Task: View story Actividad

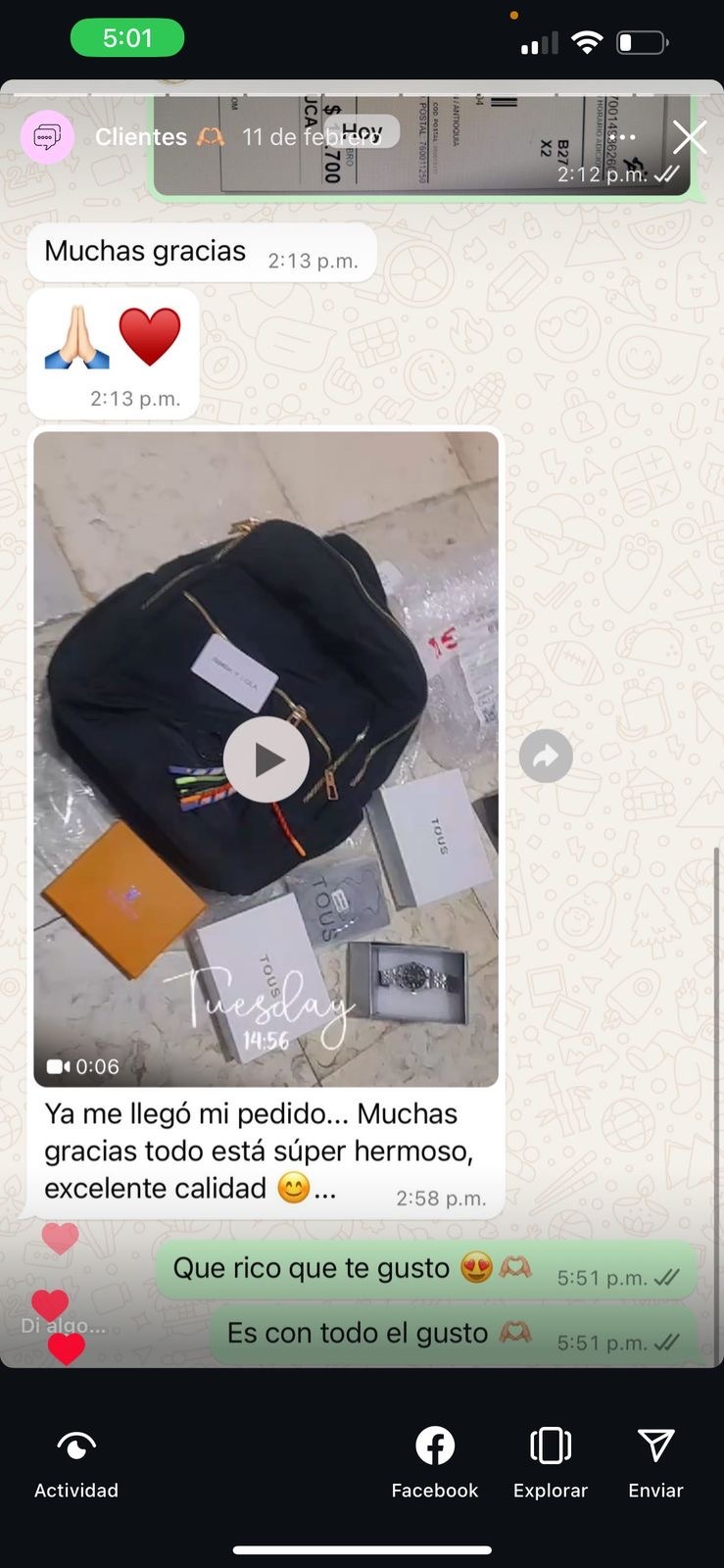Action: point(76,1462)
